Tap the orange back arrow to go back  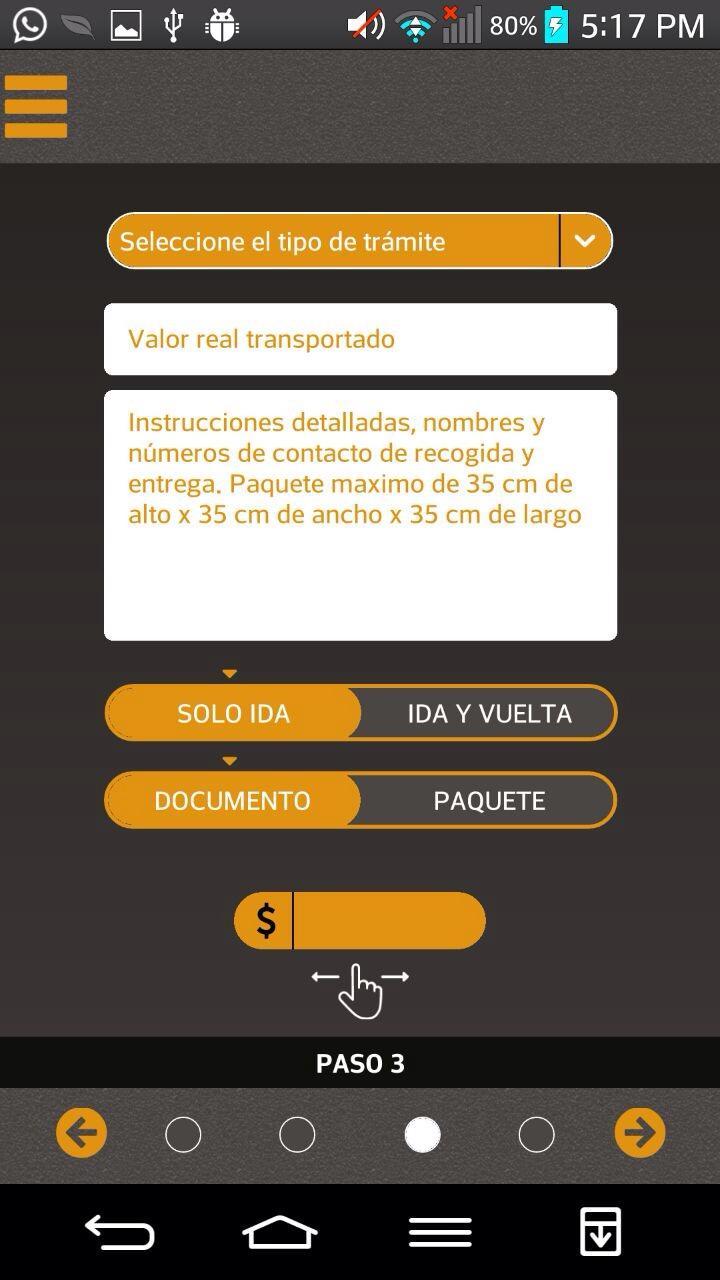click(81, 1132)
